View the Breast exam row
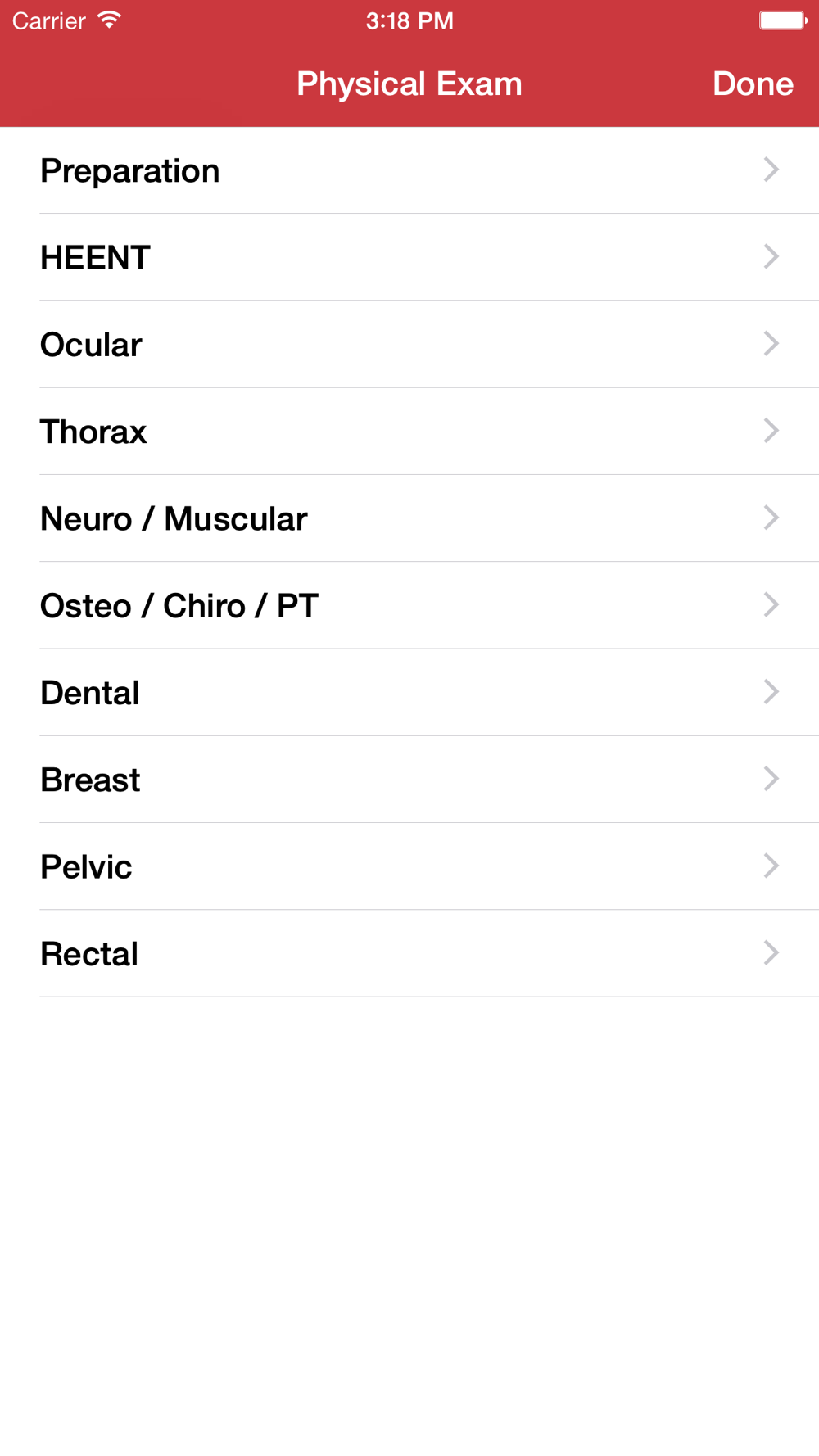Image resolution: width=819 pixels, height=1456 pixels. (x=409, y=780)
